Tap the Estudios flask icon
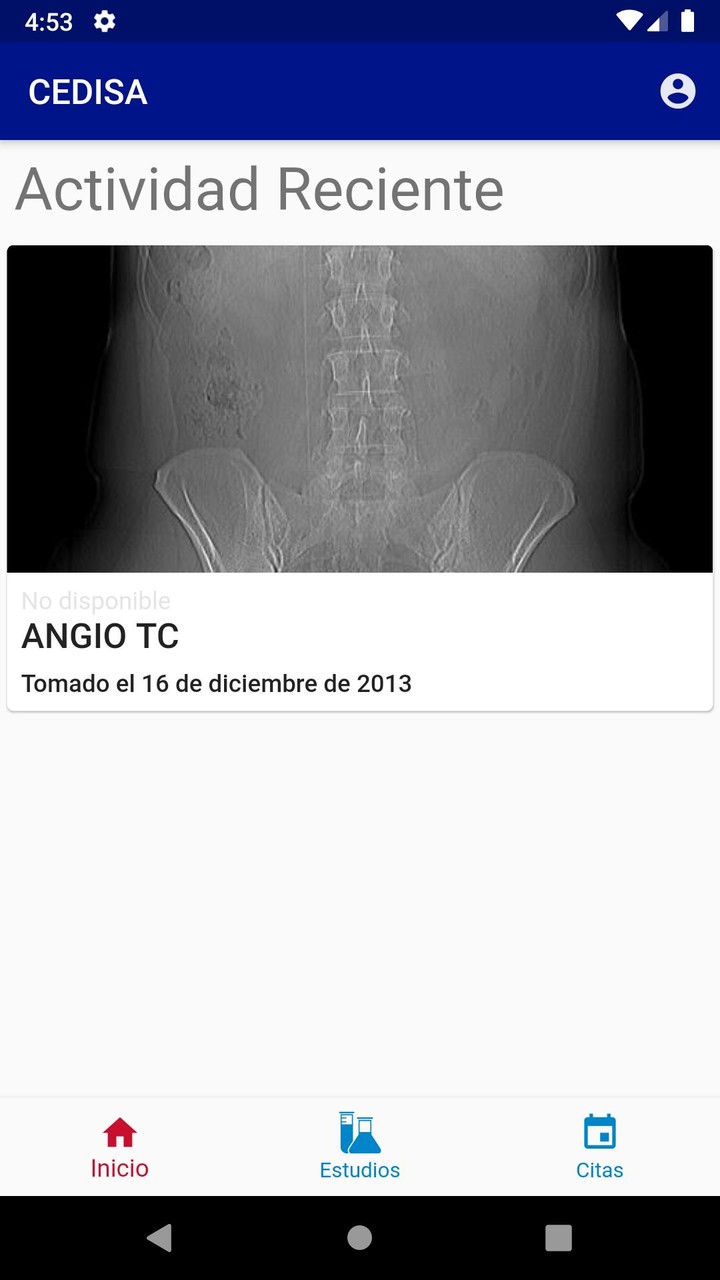Viewport: 720px width, 1280px height. click(359, 1133)
